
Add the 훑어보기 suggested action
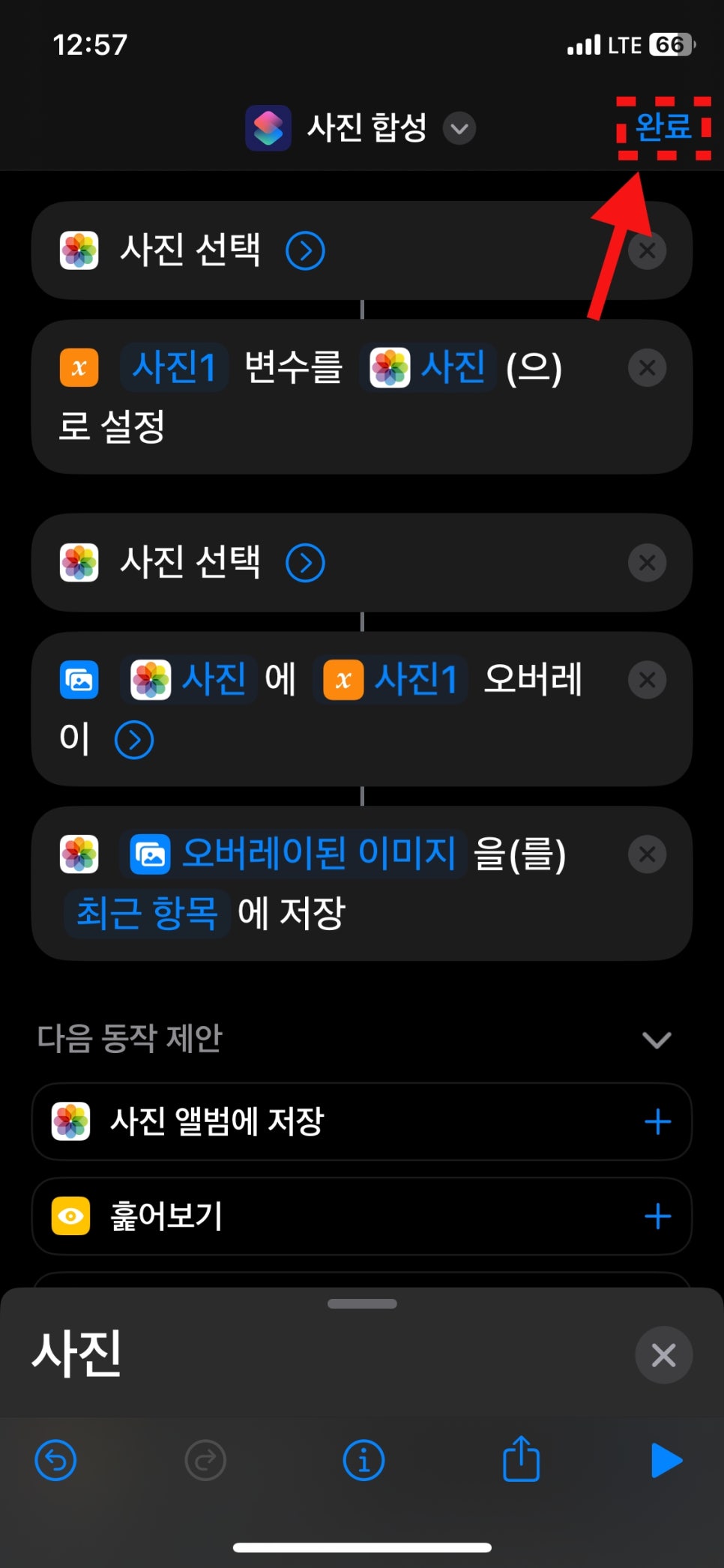[x=657, y=1216]
